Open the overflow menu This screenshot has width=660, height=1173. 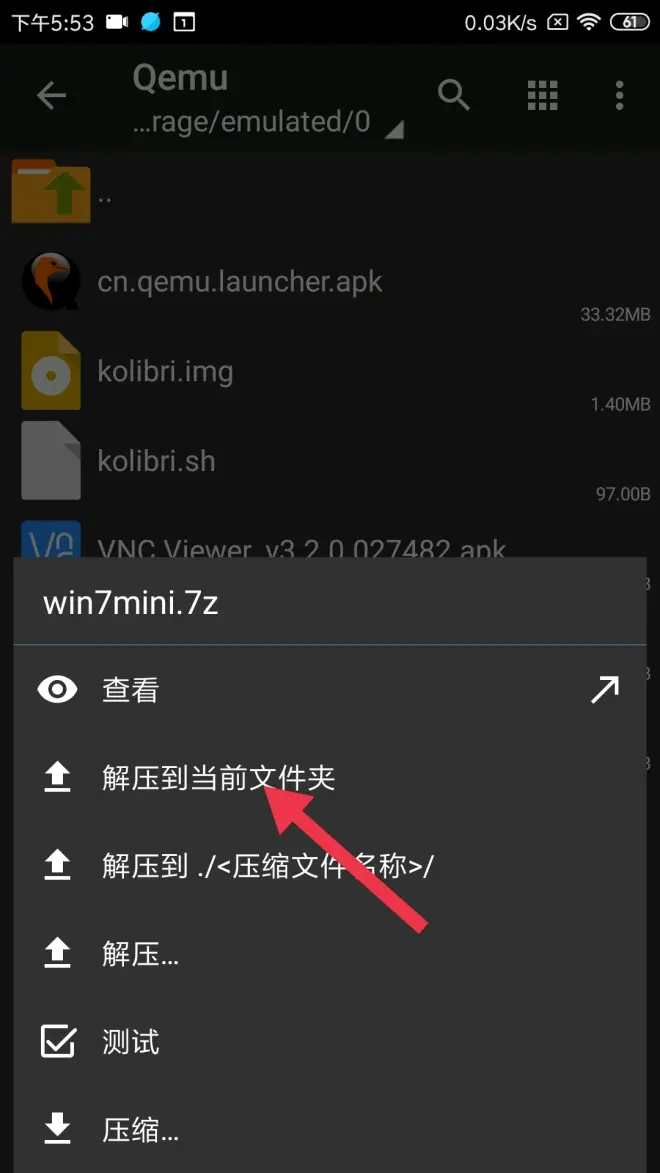point(620,96)
